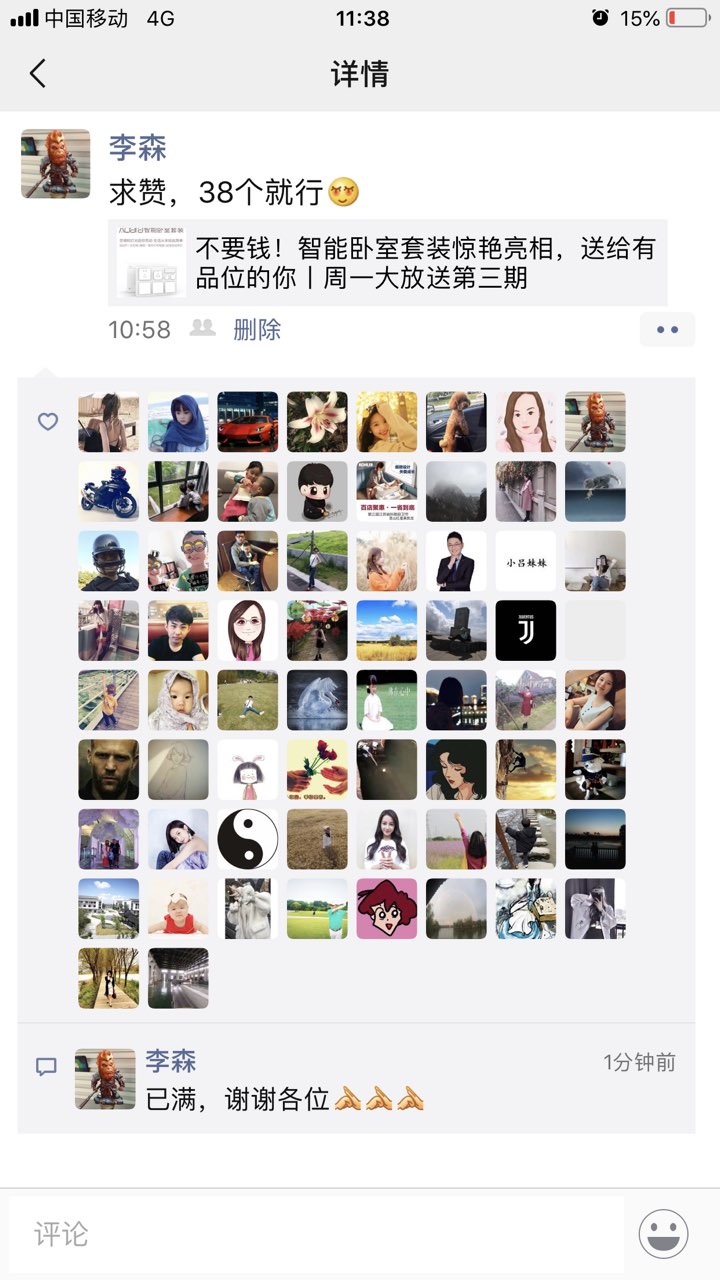Viewport: 720px width, 1280px height.
Task: Tap the post author name 李森
Action: [137, 148]
